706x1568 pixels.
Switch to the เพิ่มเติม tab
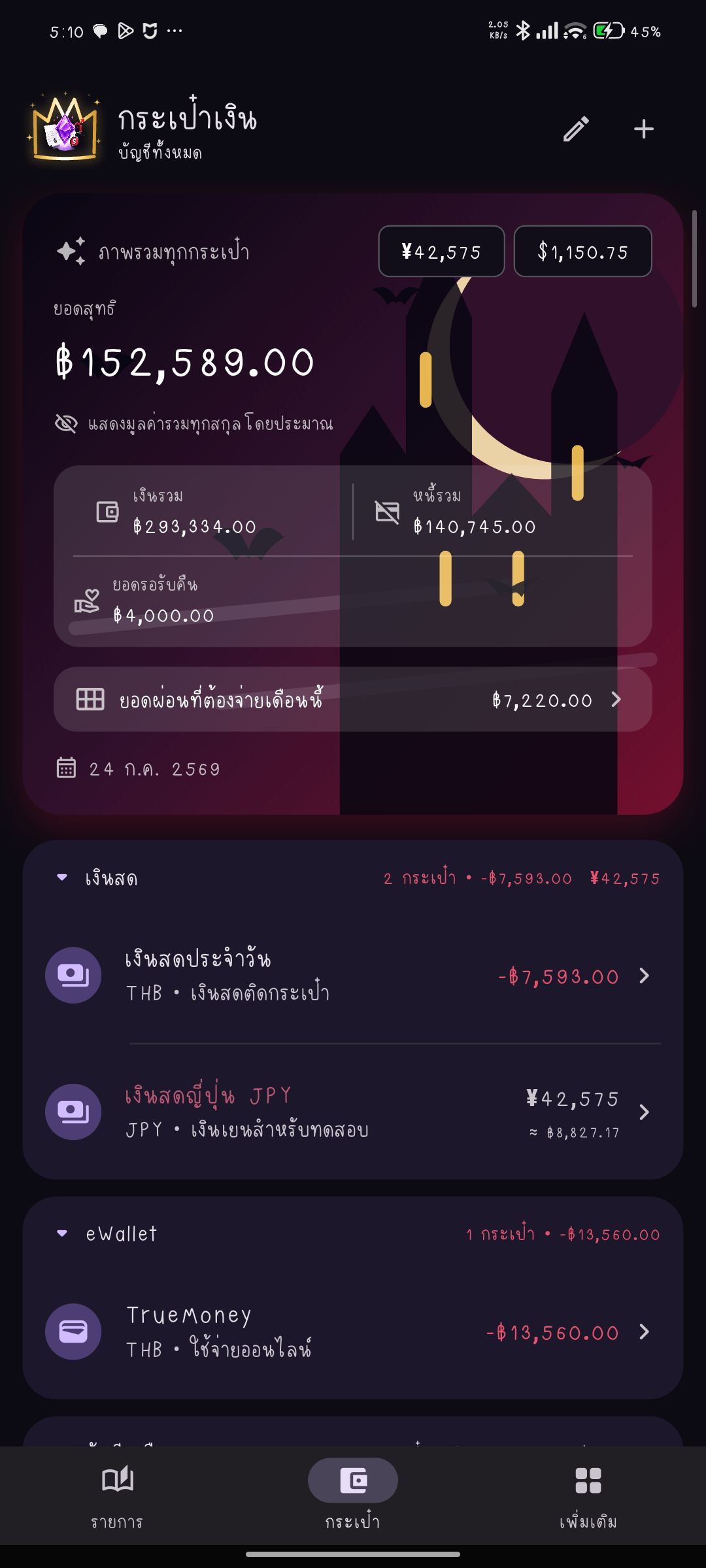(x=588, y=1496)
